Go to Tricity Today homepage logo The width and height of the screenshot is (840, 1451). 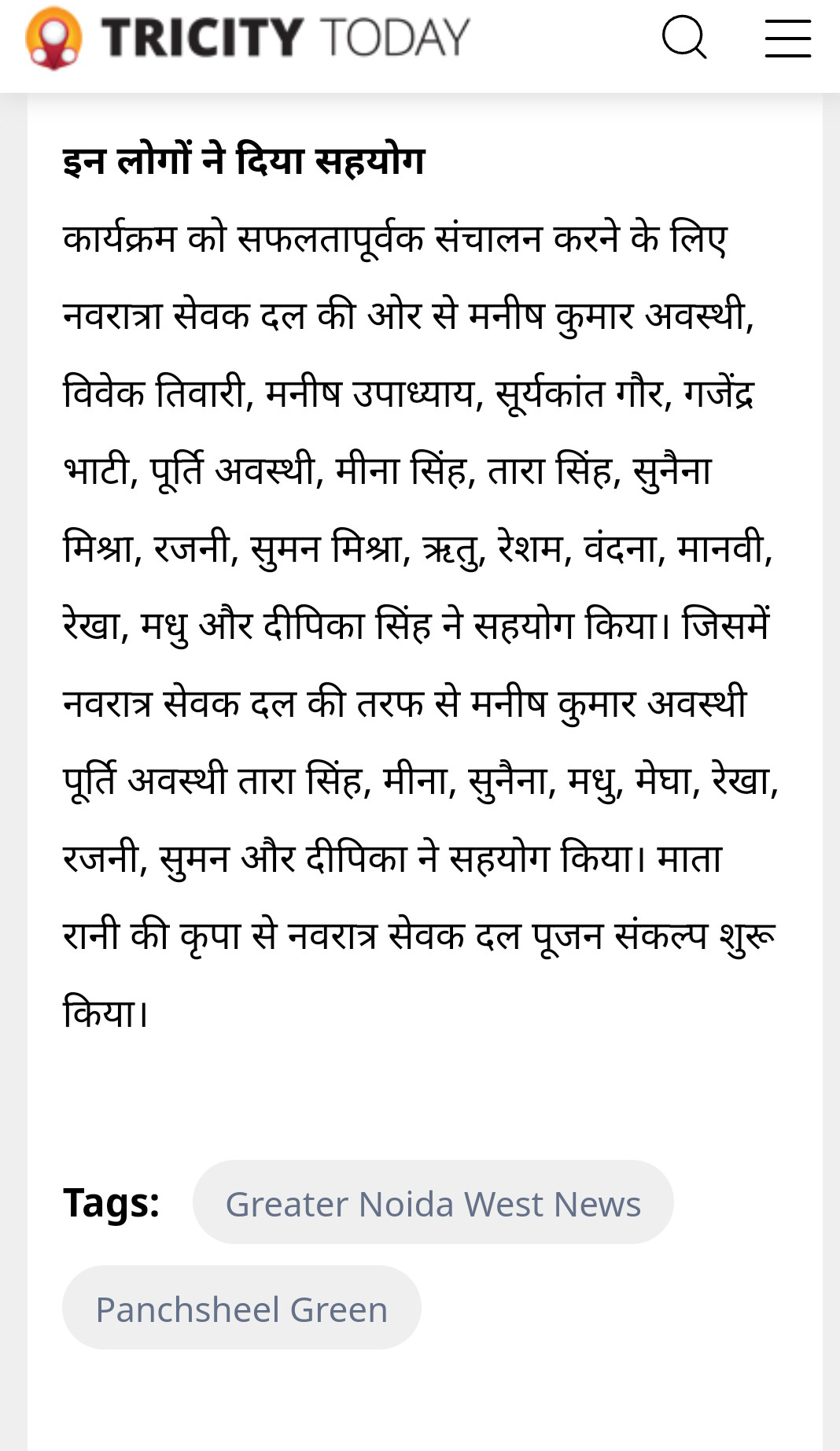click(248, 38)
